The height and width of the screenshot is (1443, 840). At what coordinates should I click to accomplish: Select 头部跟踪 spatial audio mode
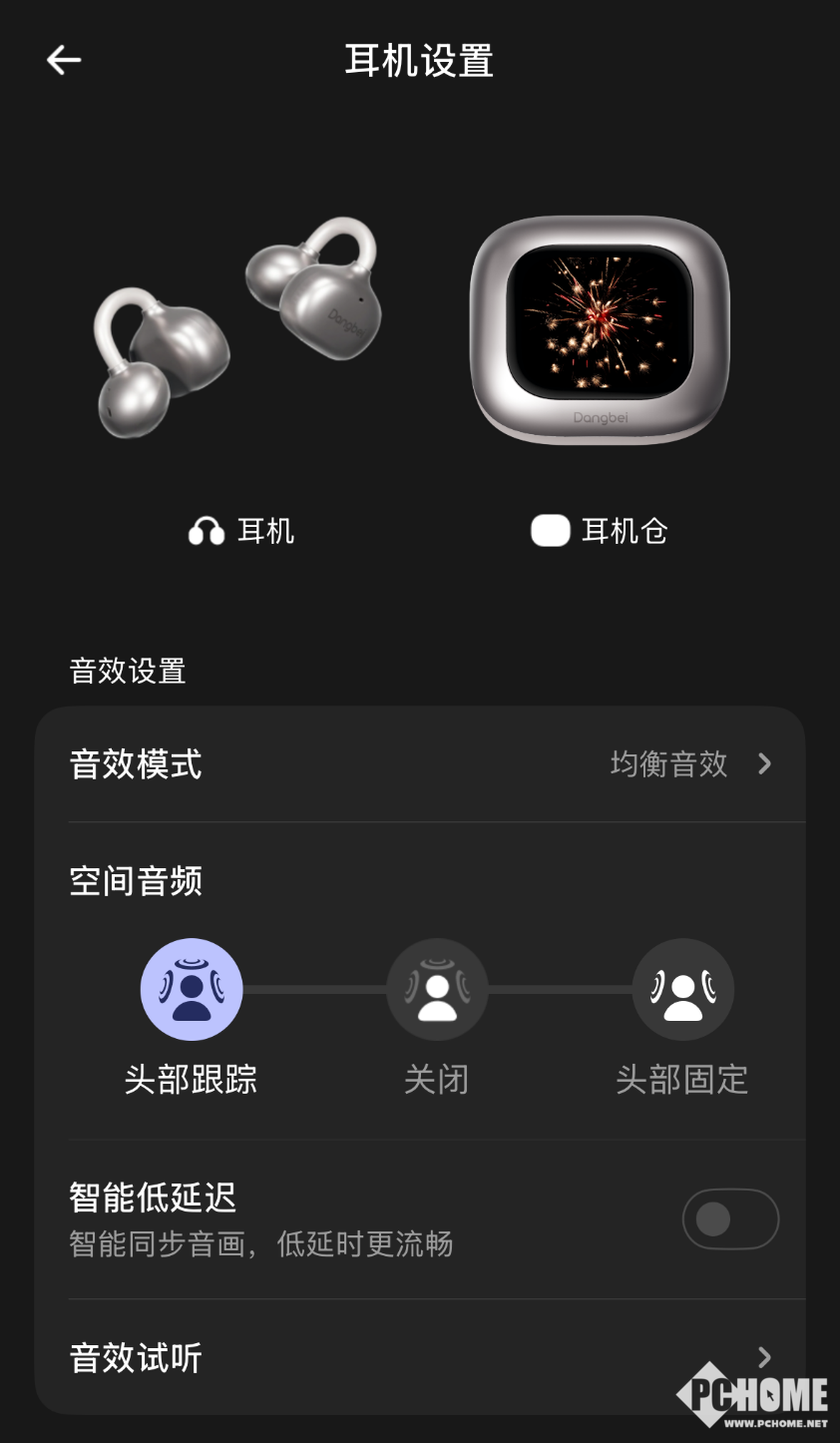coord(192,989)
